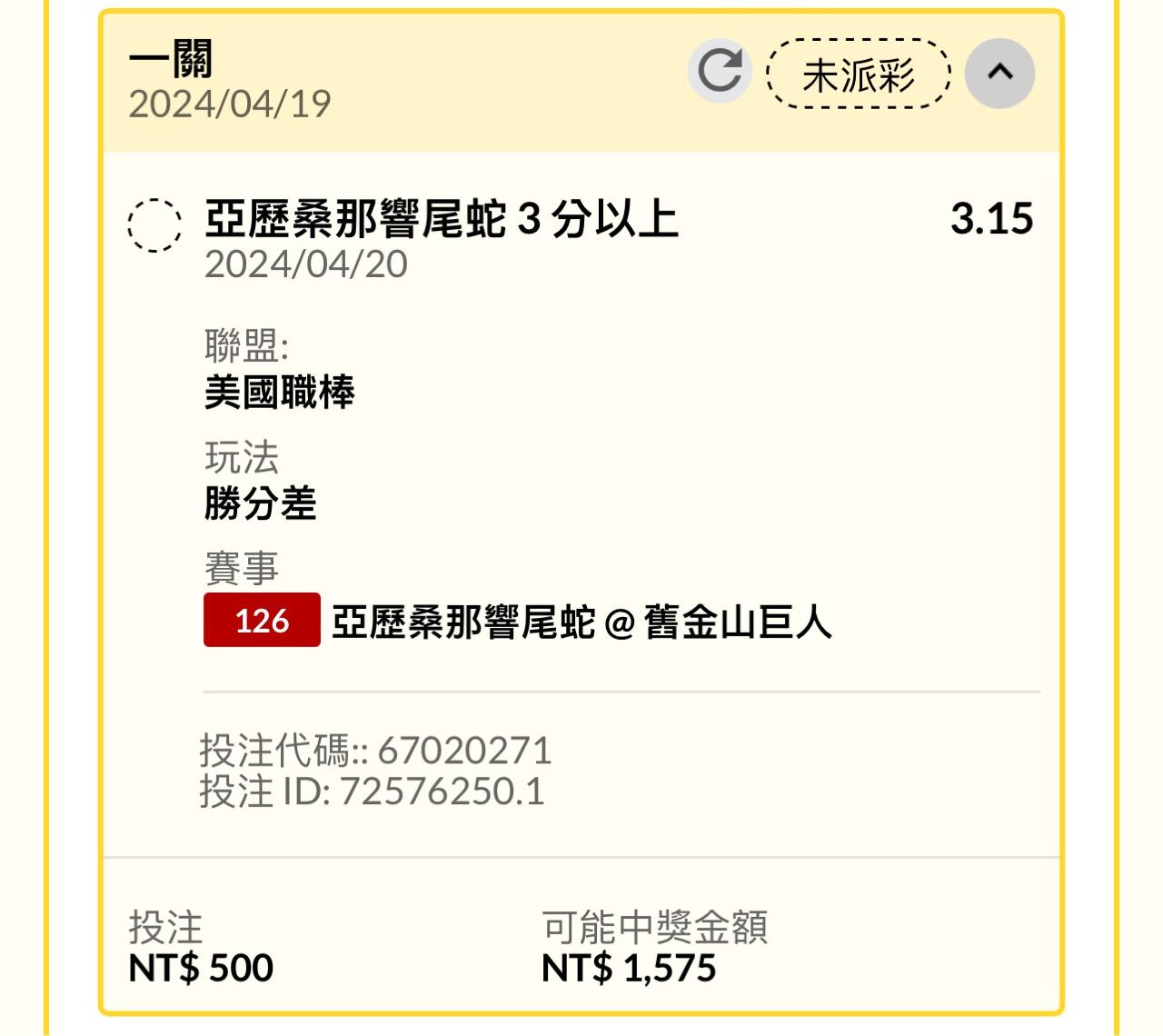Viewport: 1163px width, 1036px height.
Task: Refresh the bet status
Action: click(x=720, y=72)
